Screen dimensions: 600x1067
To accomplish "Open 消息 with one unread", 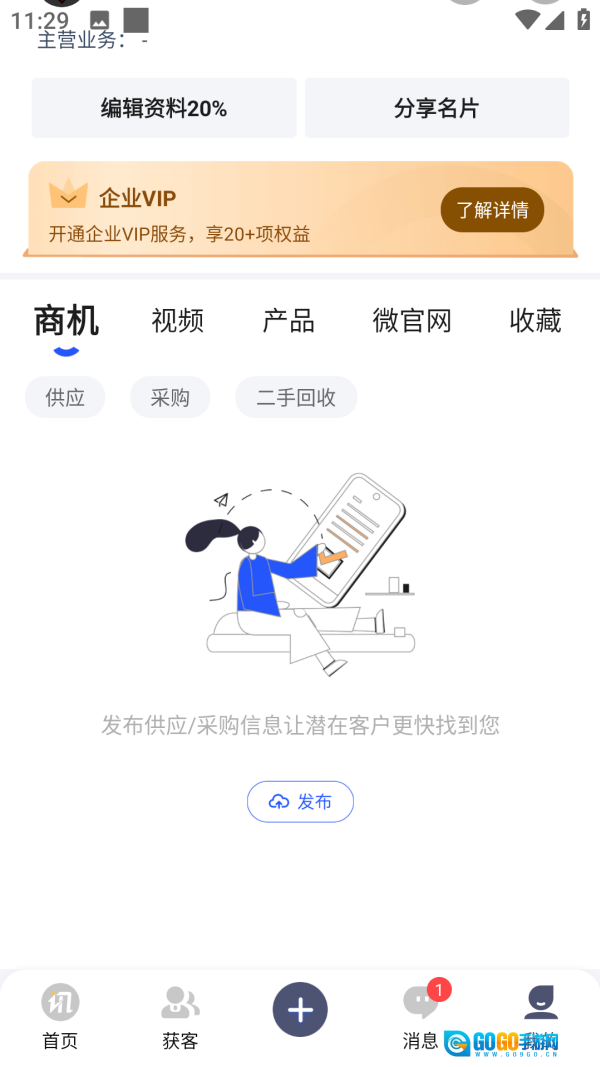I will coord(420,1017).
